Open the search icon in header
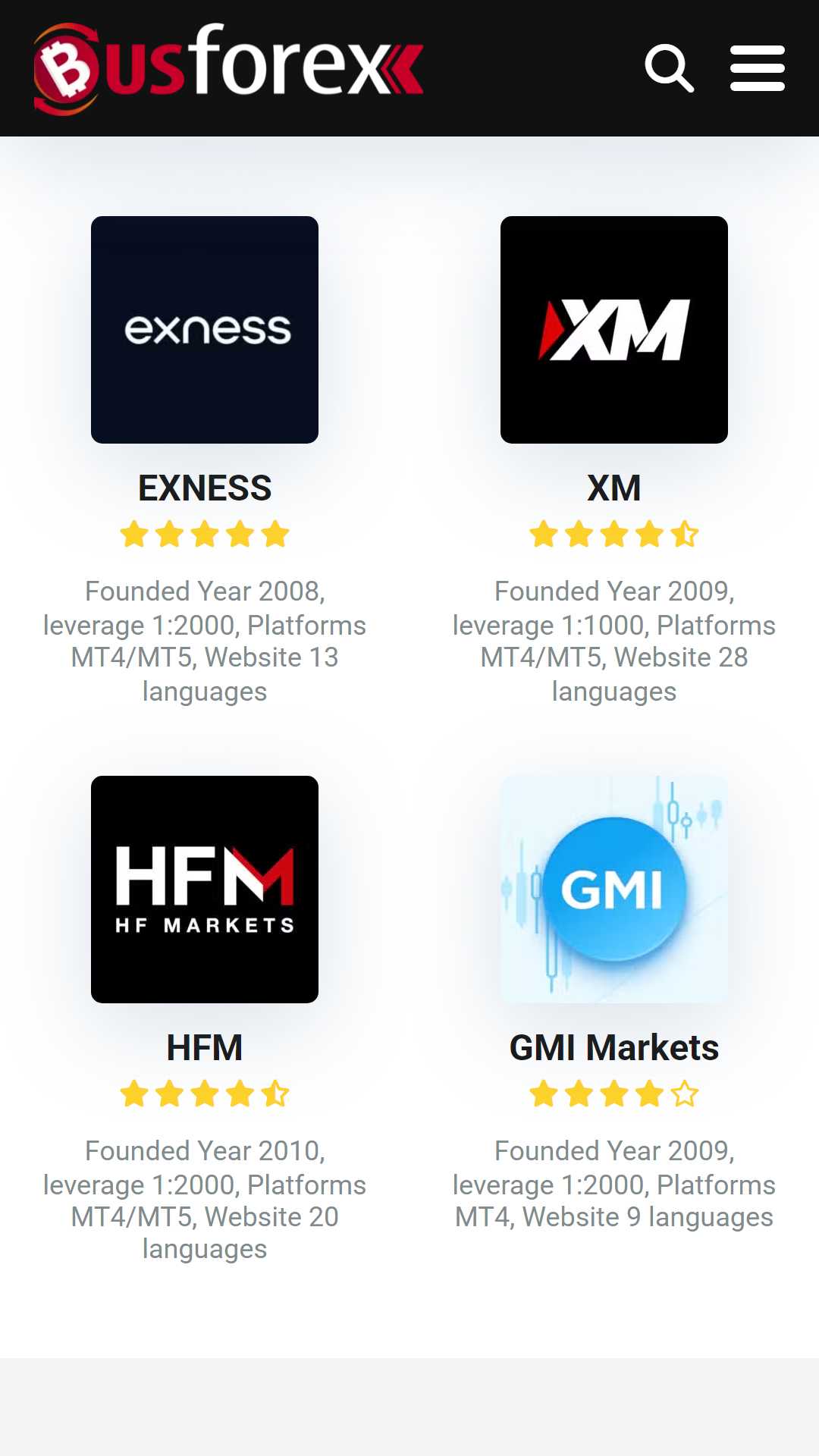This screenshot has height=1456, width=819. [670, 68]
